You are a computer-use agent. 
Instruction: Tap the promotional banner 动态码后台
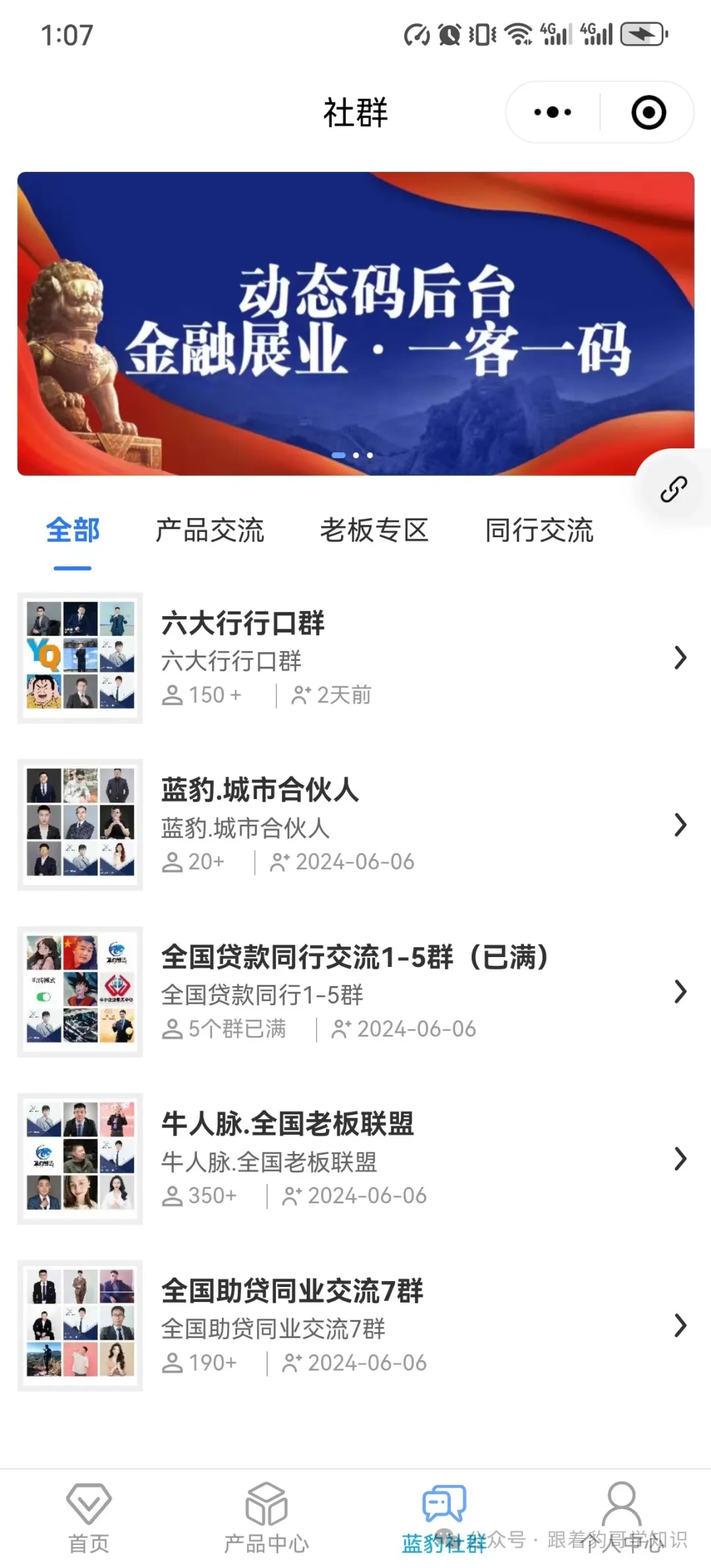(355, 323)
